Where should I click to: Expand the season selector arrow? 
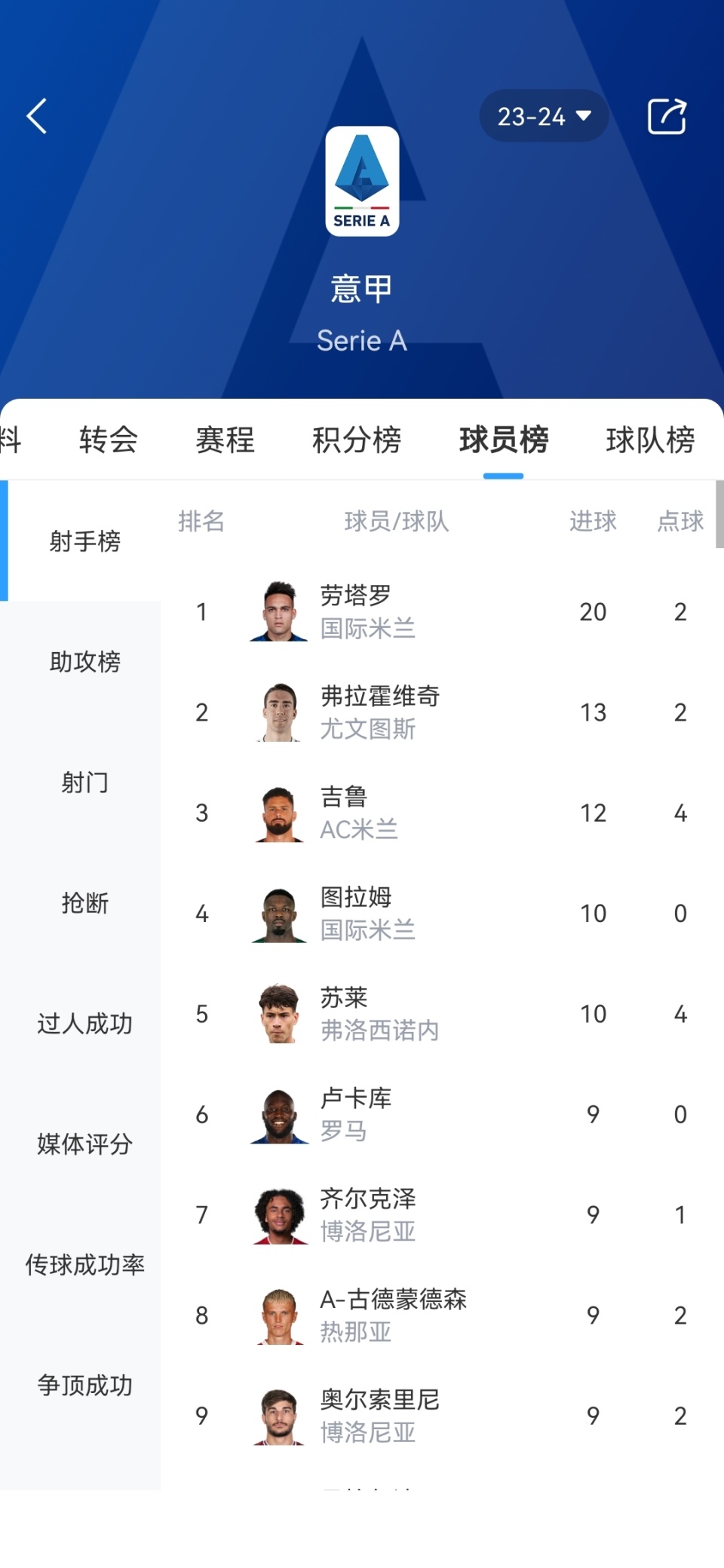pyautogui.click(x=582, y=116)
